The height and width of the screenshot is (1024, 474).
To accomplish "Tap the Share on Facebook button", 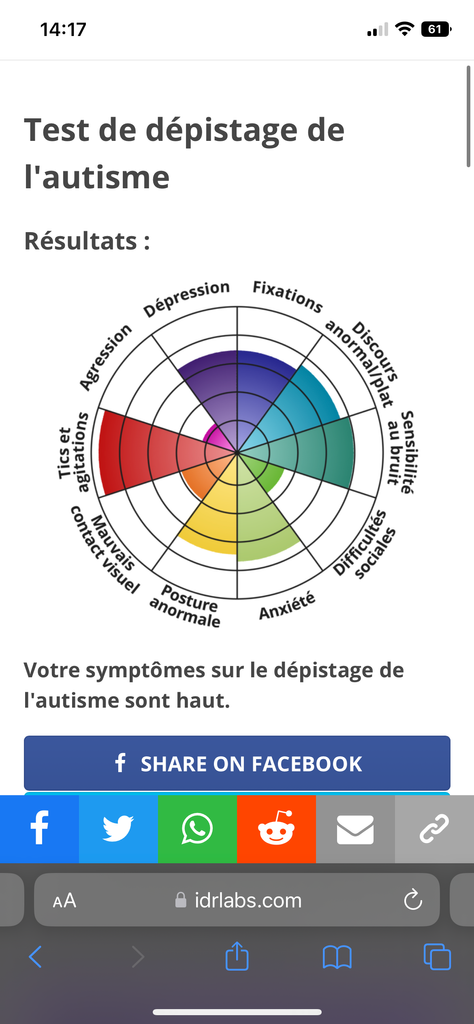I will click(x=237, y=763).
